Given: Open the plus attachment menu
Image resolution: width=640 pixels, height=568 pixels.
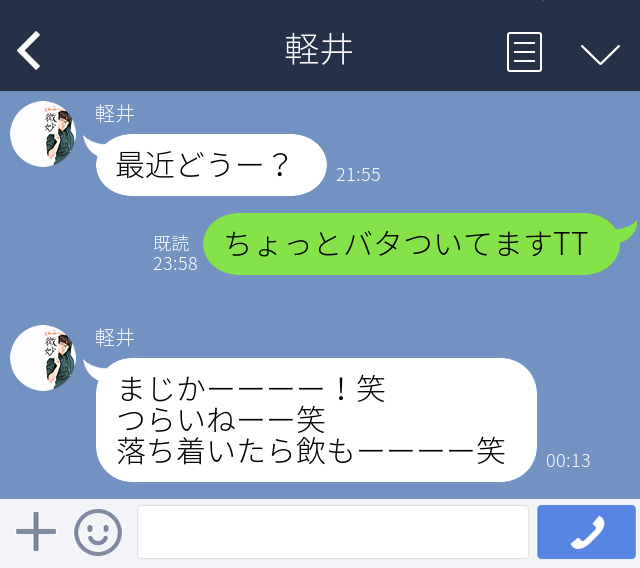Looking at the screenshot, I should 36,532.
